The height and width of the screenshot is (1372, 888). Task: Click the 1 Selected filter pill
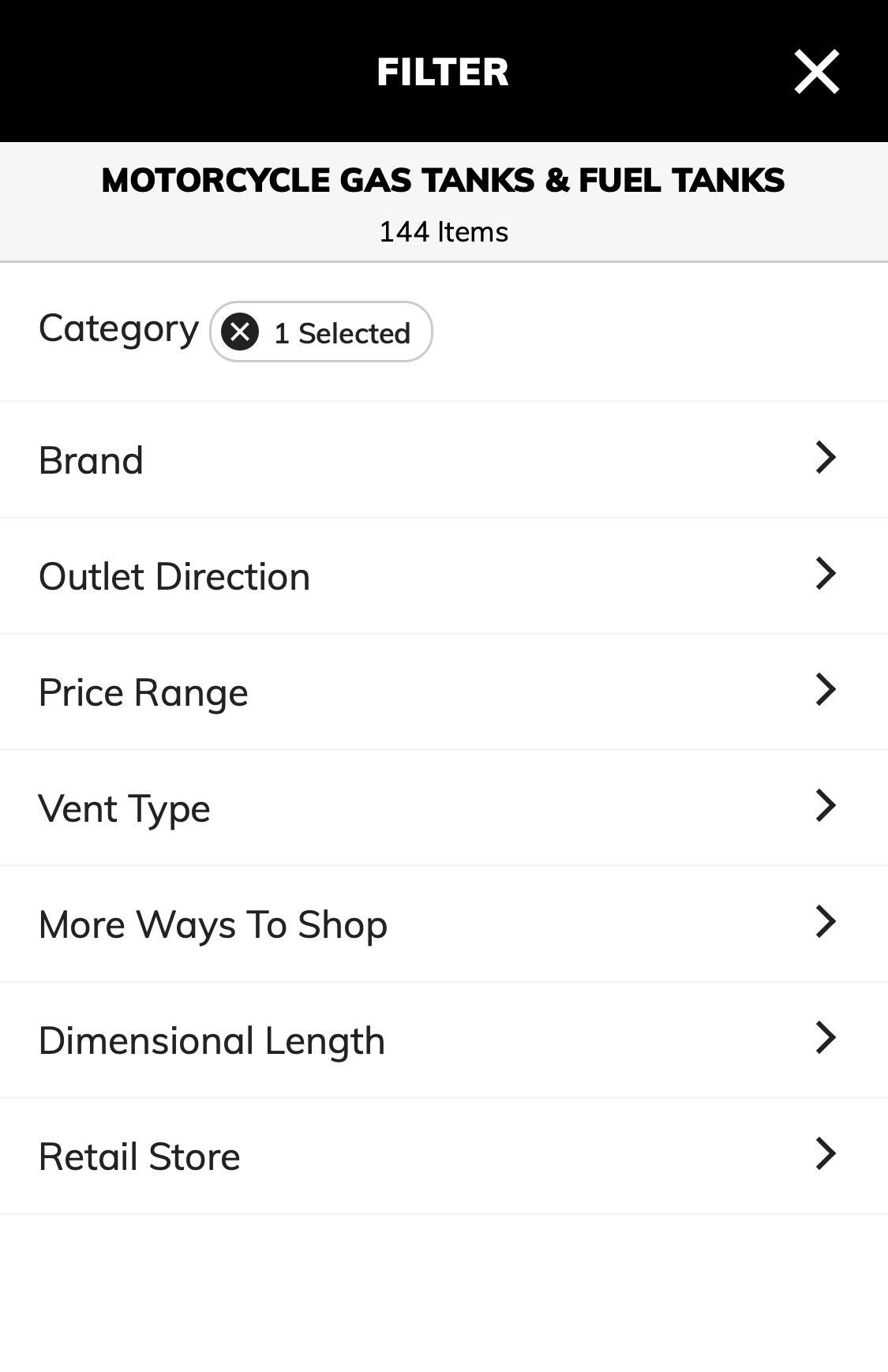tap(320, 332)
